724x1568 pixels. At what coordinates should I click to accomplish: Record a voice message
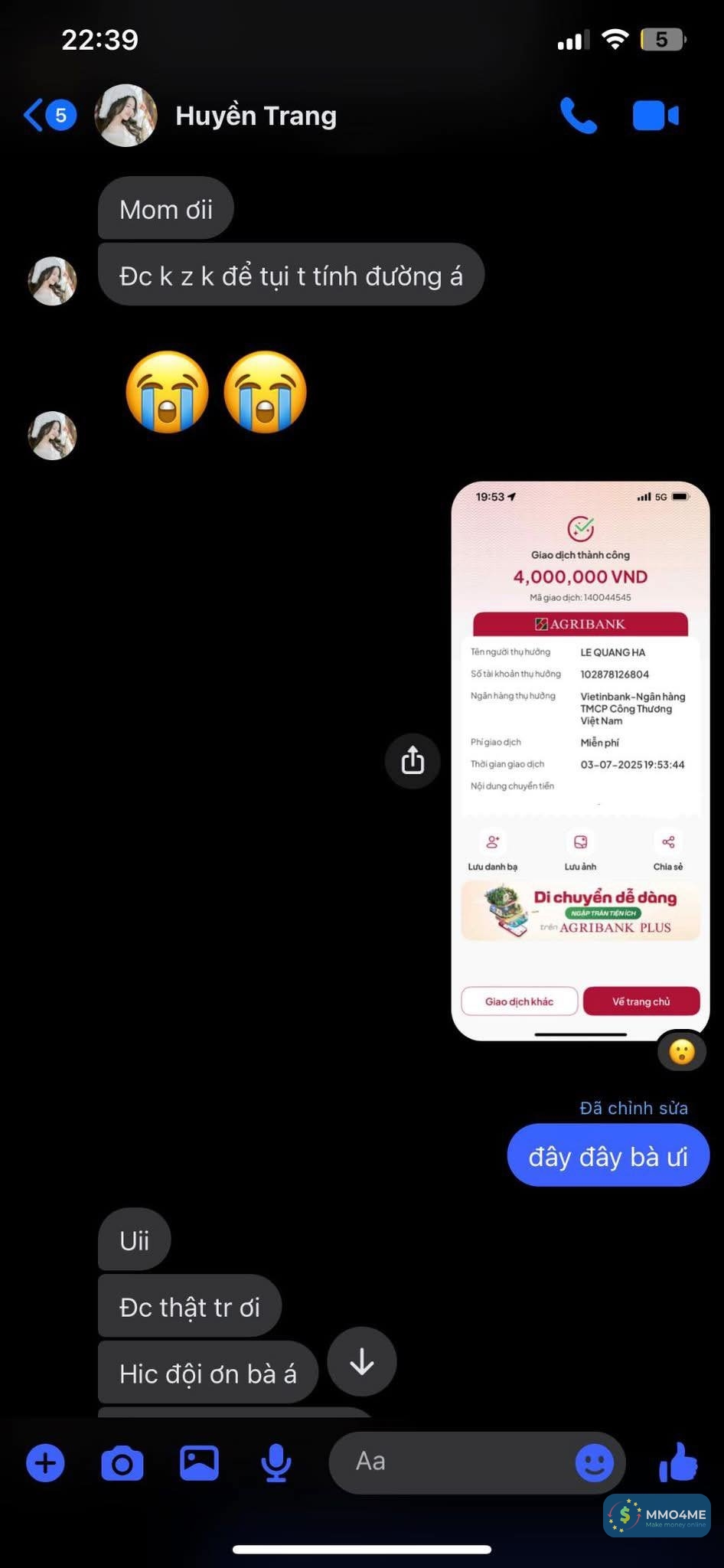[276, 1463]
